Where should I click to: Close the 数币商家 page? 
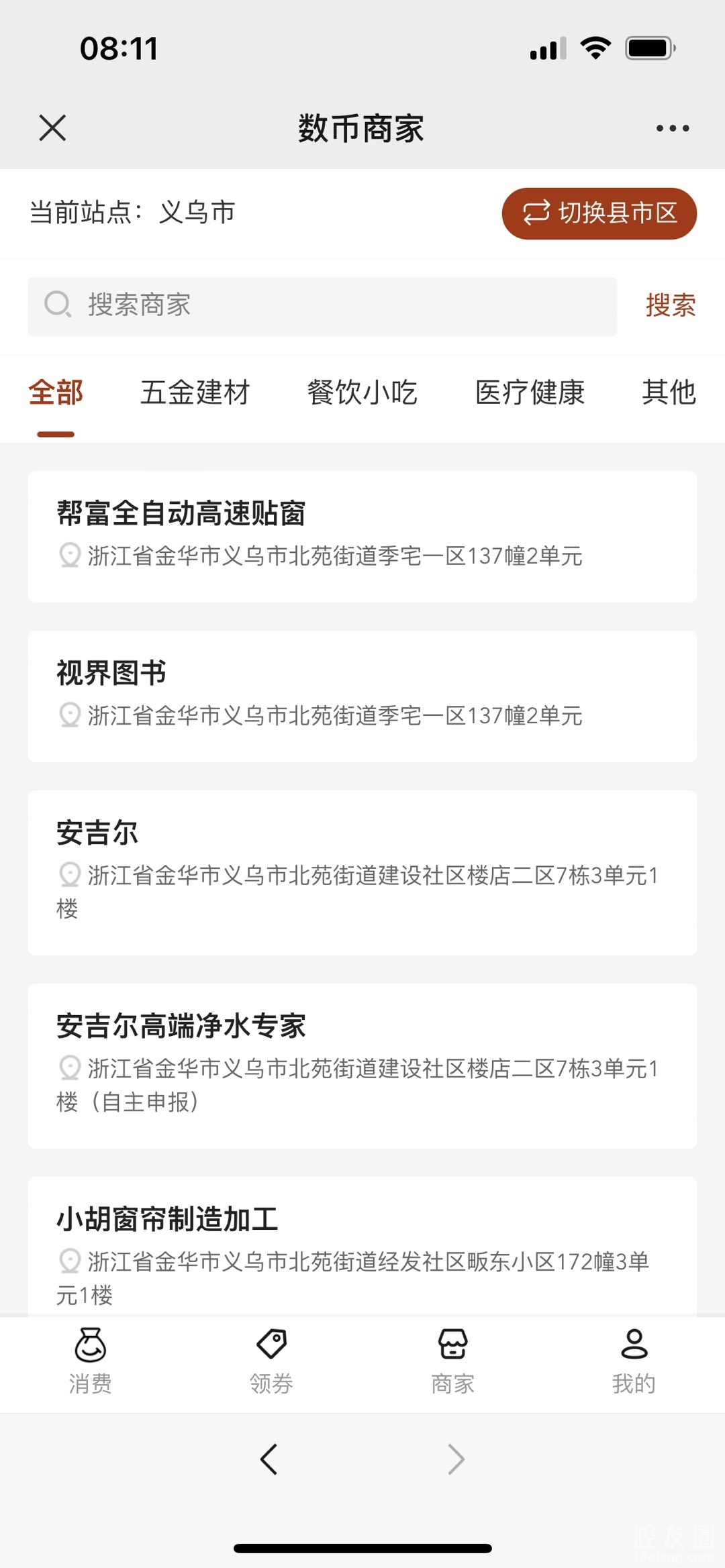[52, 127]
